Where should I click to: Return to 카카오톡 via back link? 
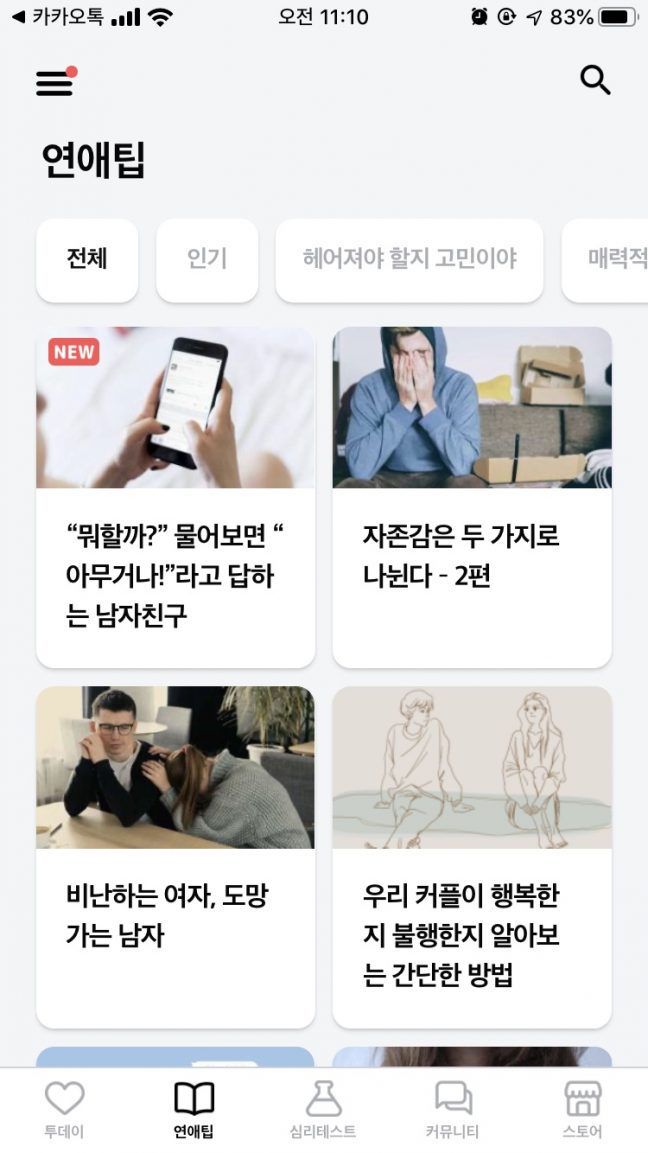(x=57, y=17)
